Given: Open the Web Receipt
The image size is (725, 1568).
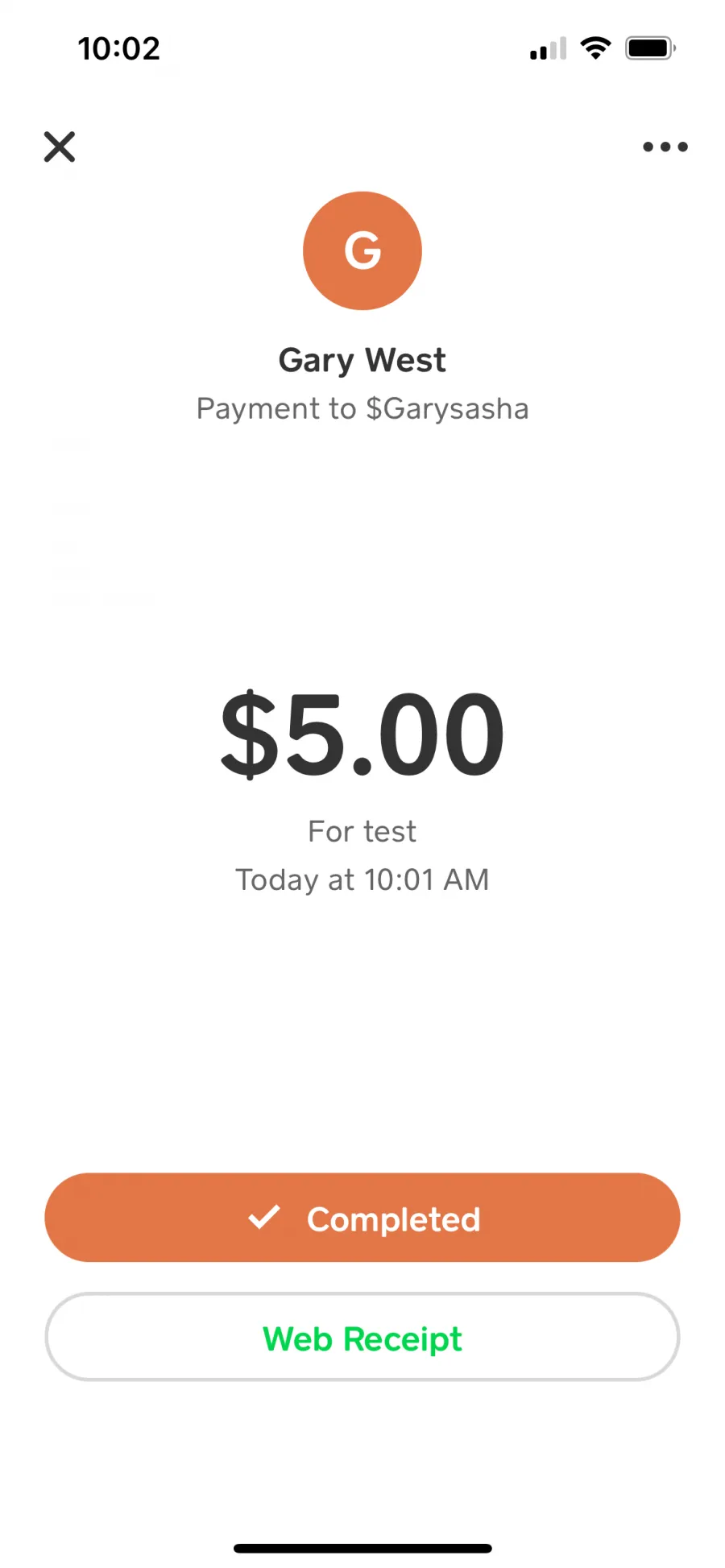Looking at the screenshot, I should coord(362,1338).
